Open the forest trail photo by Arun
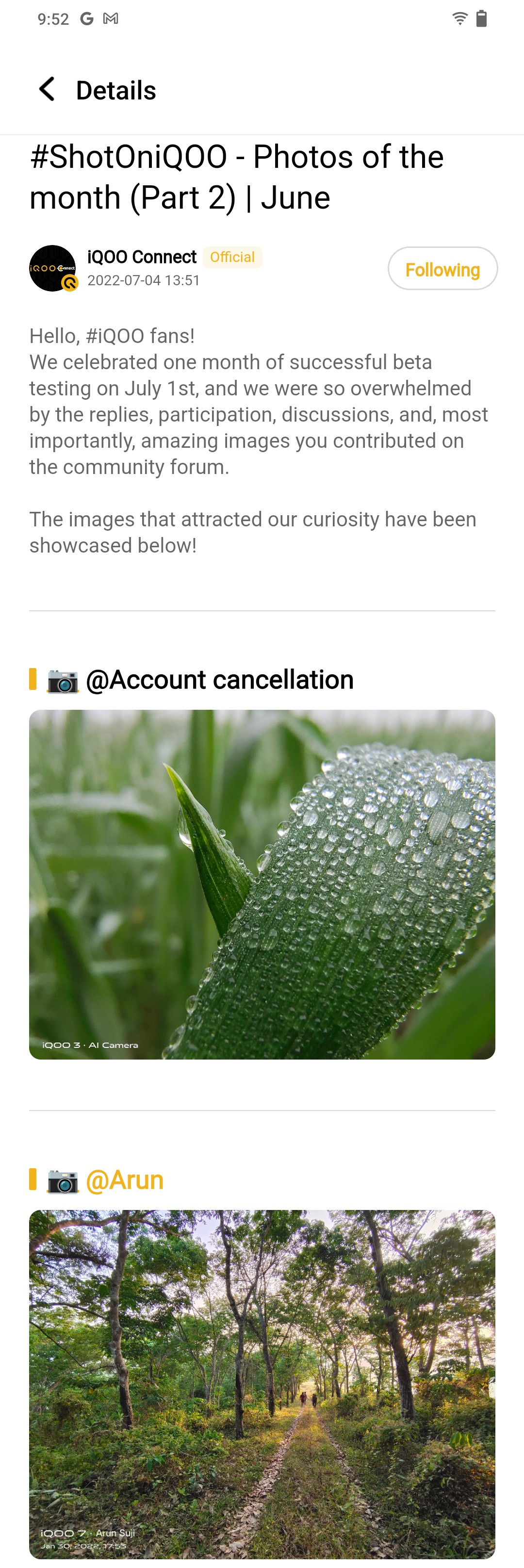524x1568 pixels. coord(262,1383)
